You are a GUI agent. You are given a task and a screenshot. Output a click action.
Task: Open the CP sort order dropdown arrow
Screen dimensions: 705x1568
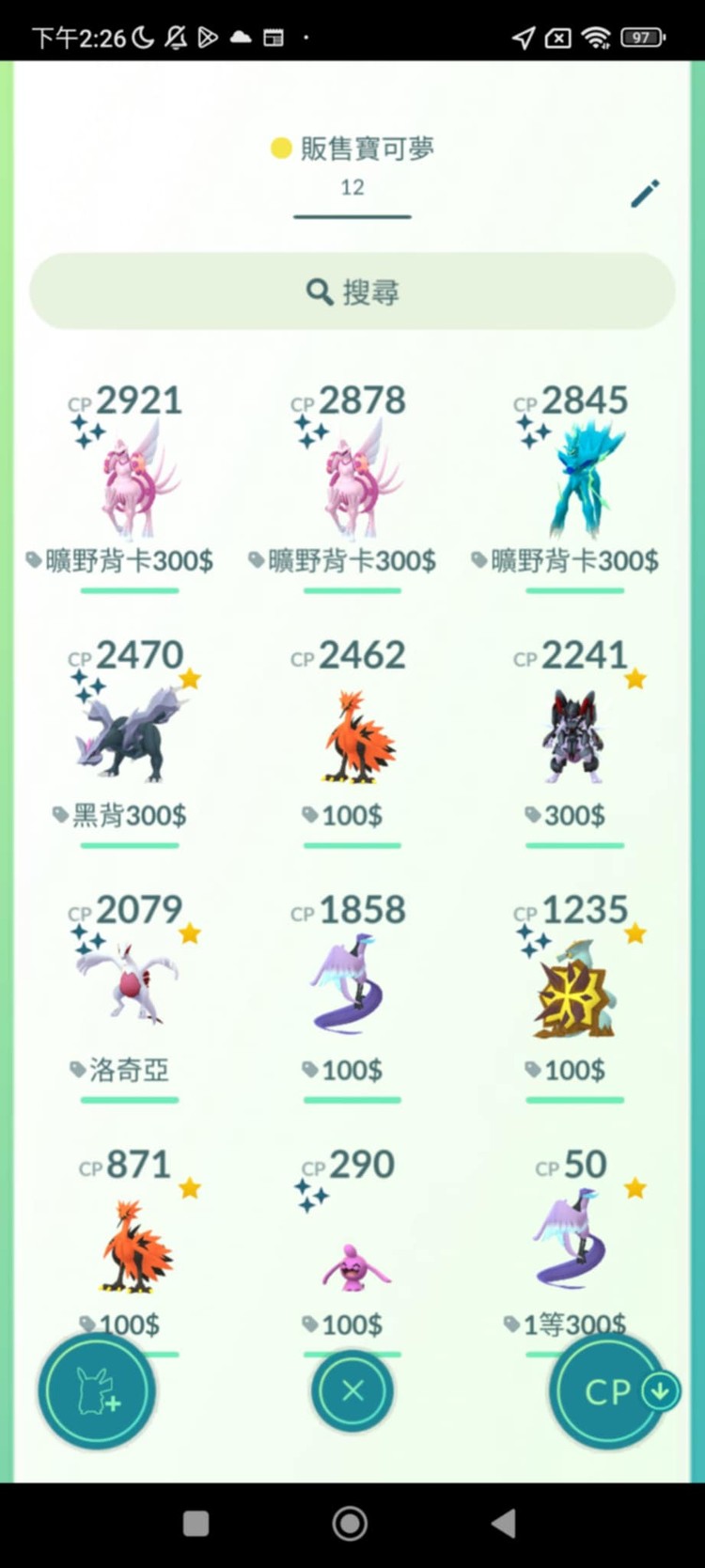point(661,1392)
